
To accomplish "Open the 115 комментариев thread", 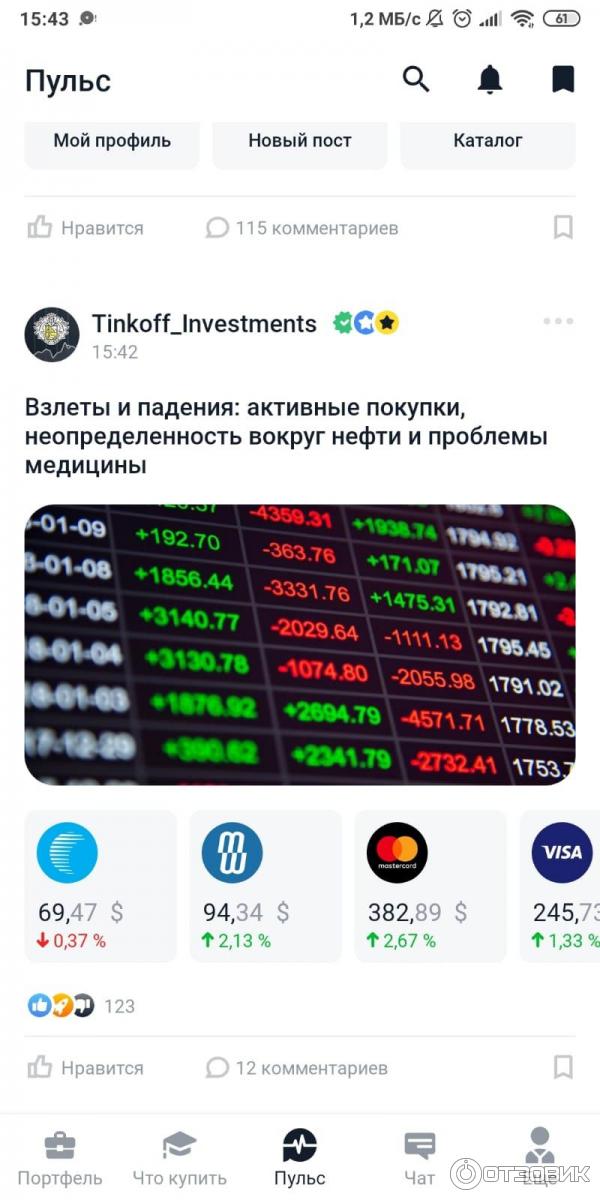I will [x=302, y=228].
